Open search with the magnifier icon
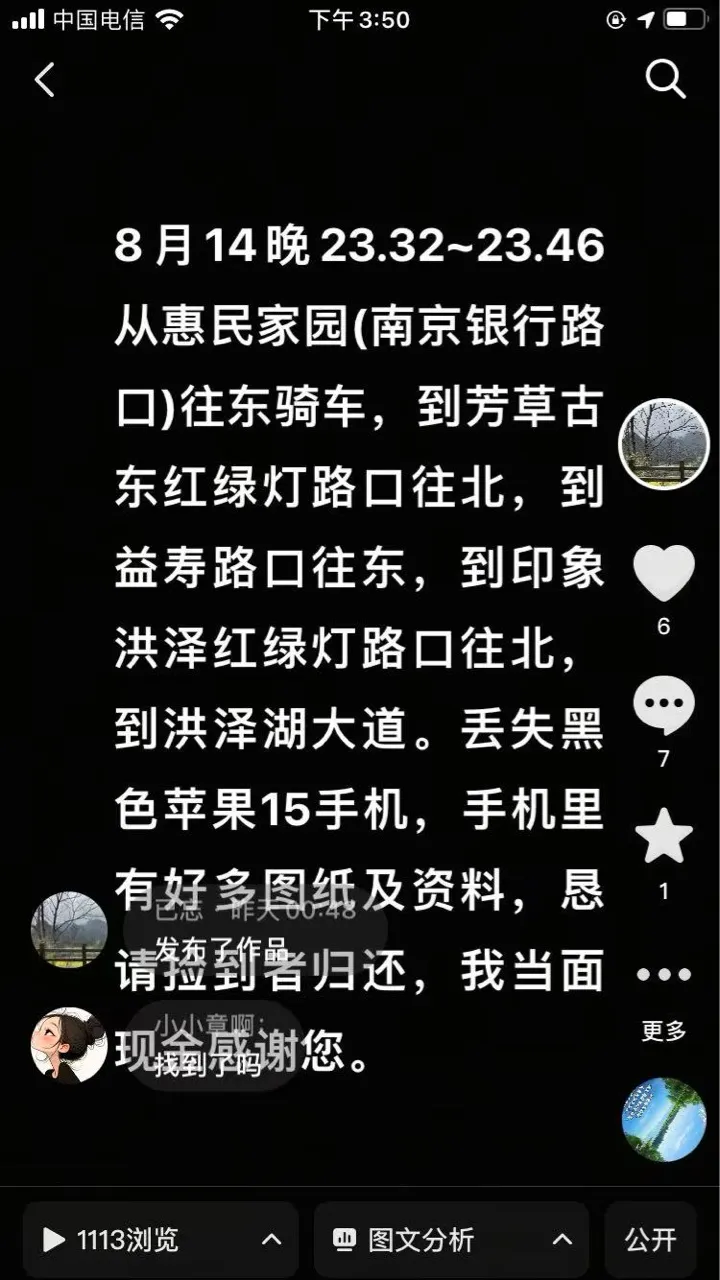The height and width of the screenshot is (1280, 720). [x=665, y=78]
